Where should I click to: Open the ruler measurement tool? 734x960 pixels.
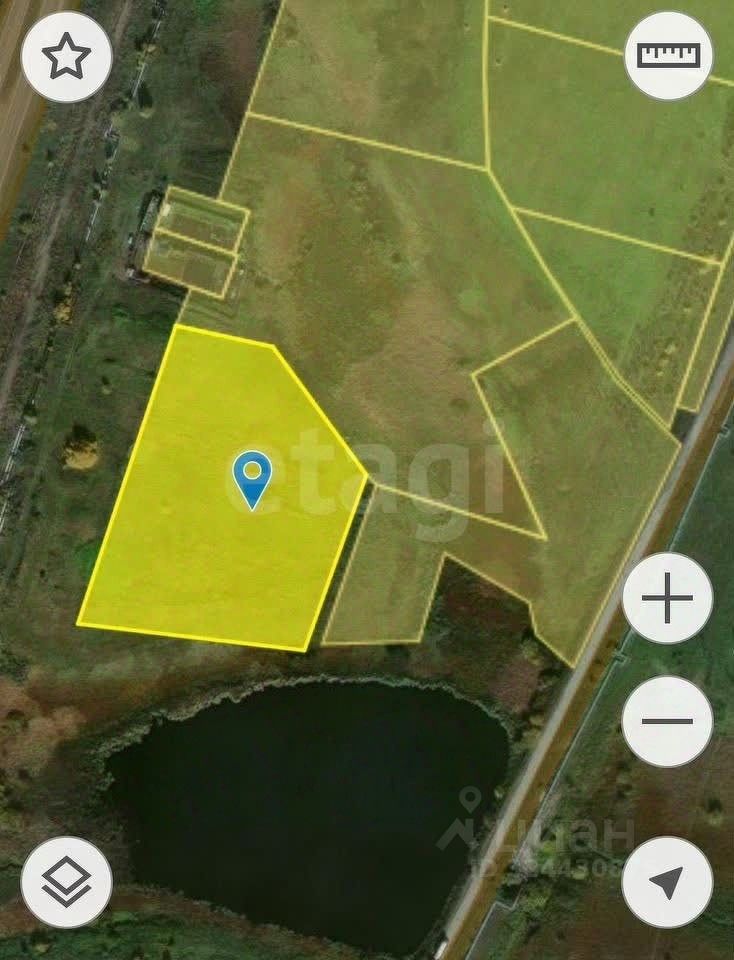668,55
